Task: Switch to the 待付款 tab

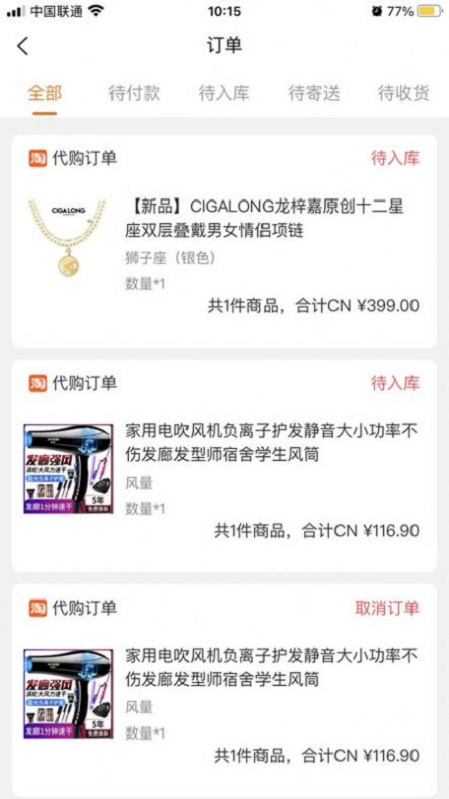Action: (134, 93)
